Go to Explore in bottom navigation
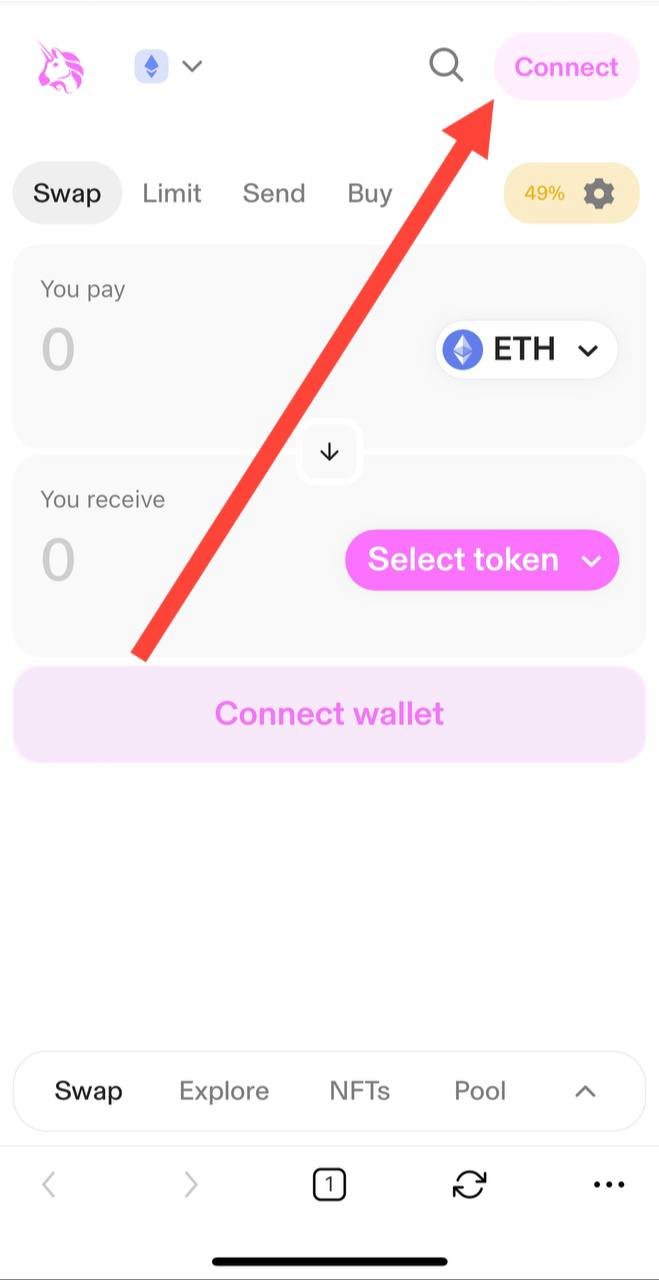This screenshot has width=659, height=1280. point(224,1090)
